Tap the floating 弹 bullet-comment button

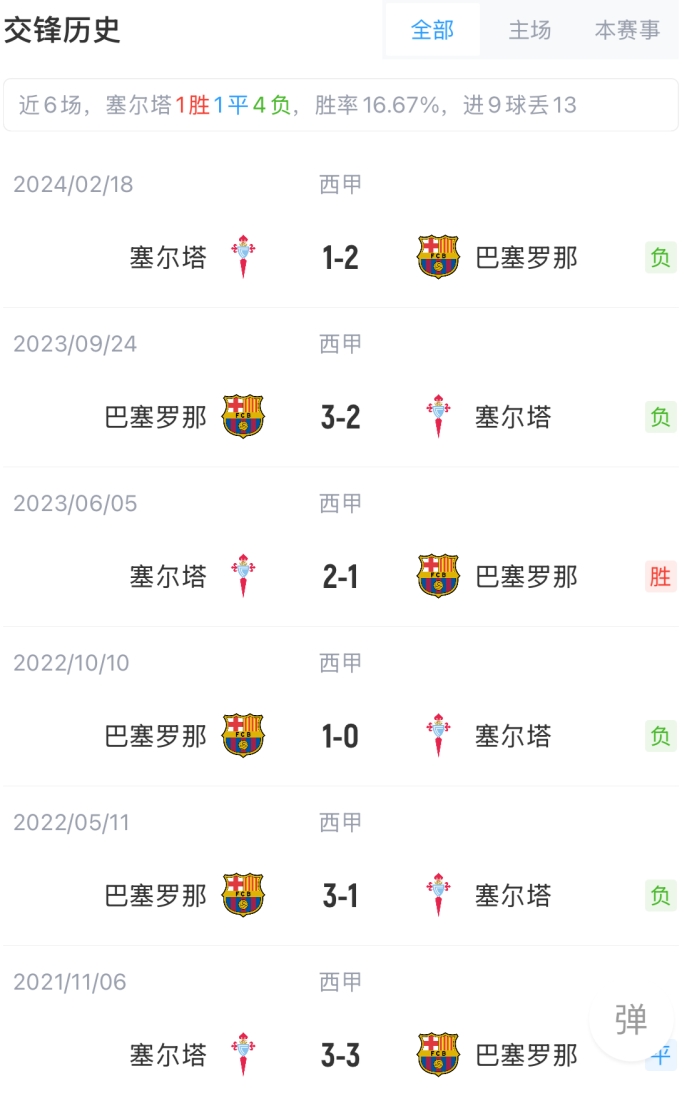(x=631, y=1019)
